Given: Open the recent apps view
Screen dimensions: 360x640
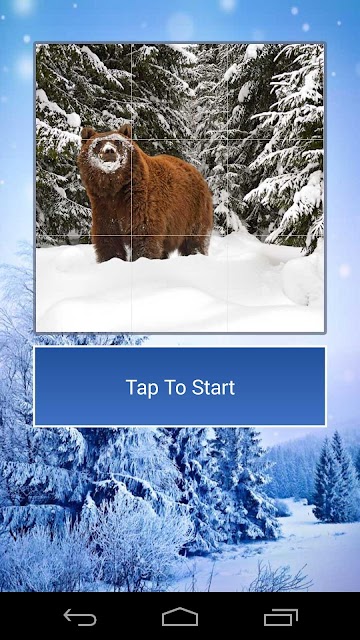Looking at the screenshot, I should tap(281, 617).
